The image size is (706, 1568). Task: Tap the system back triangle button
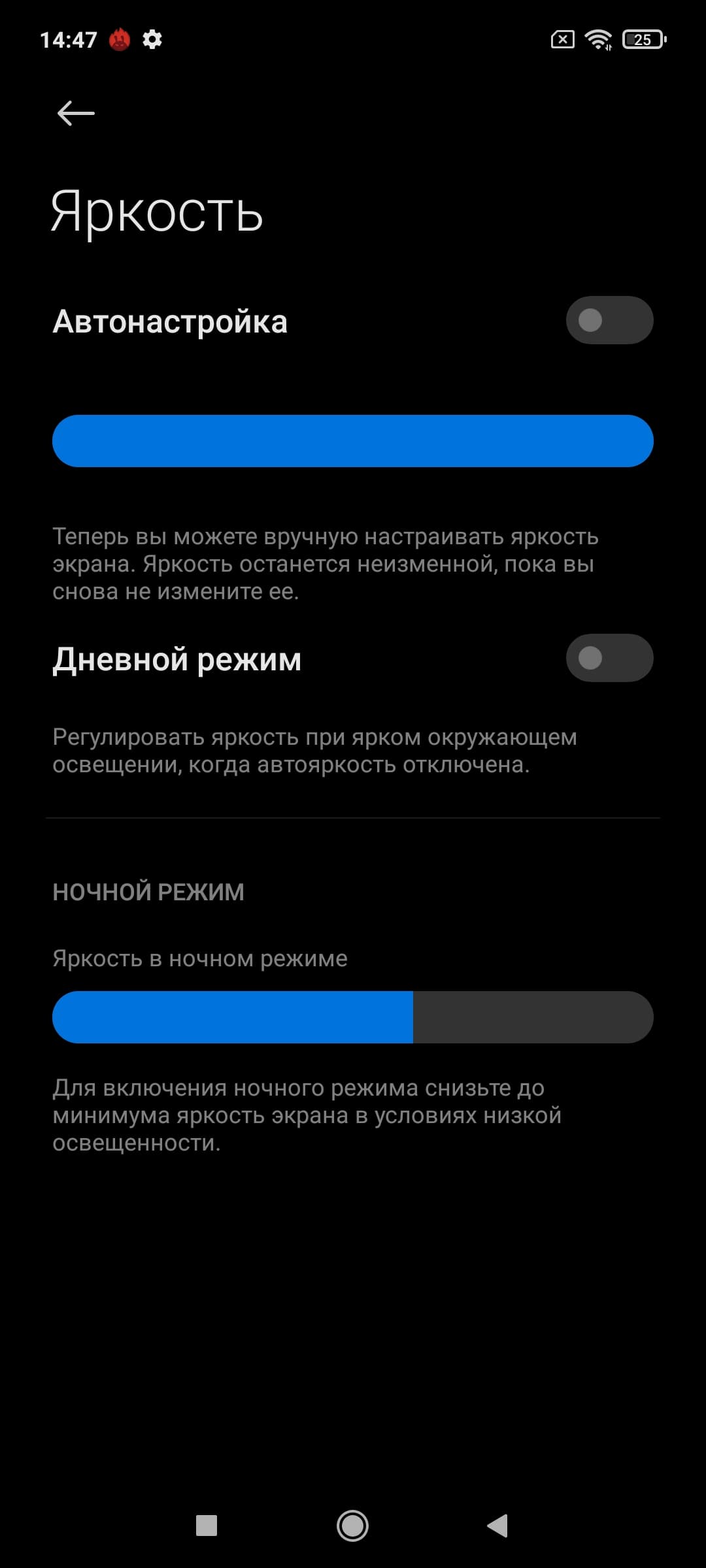497,1526
